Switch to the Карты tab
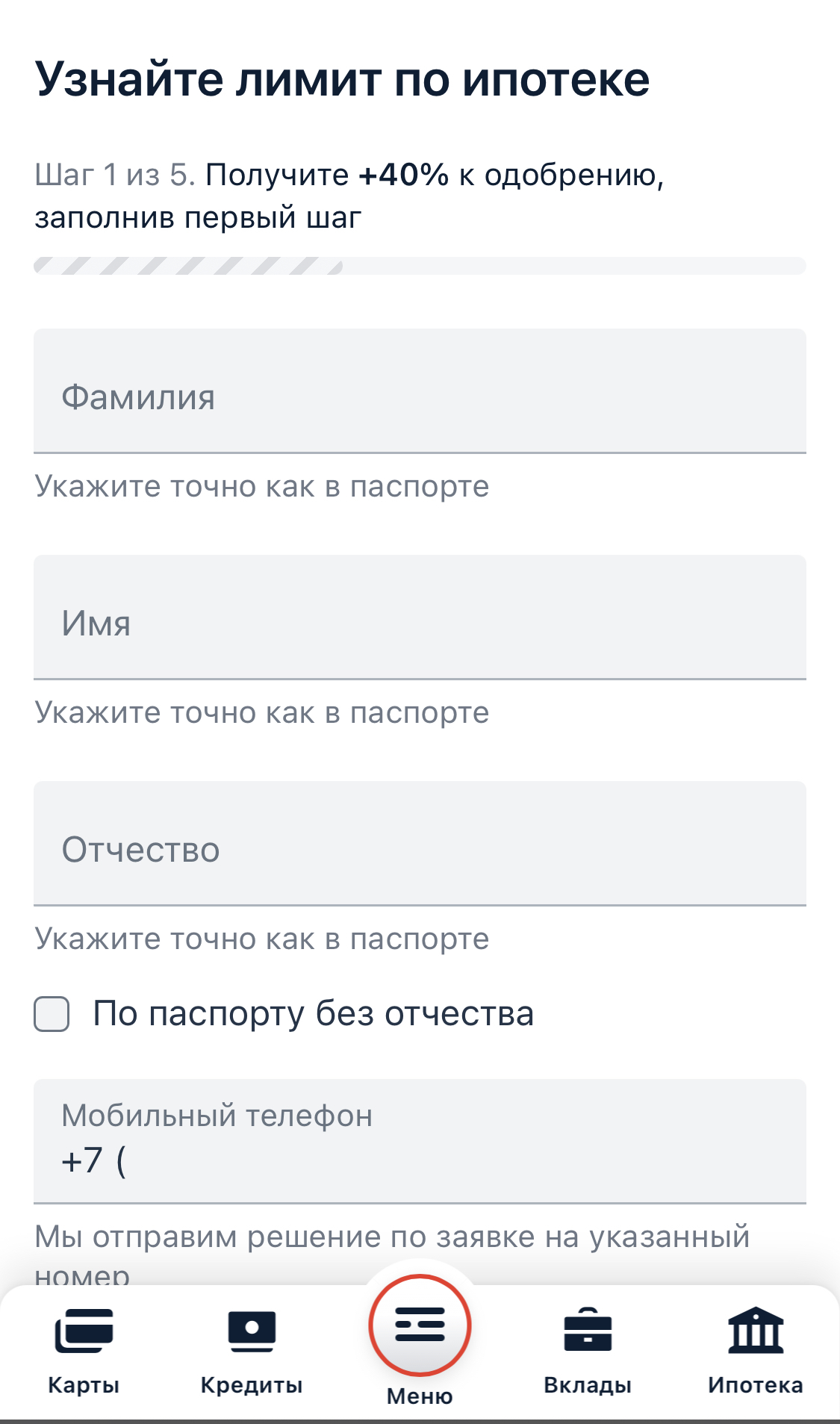Image resolution: width=840 pixels, height=1424 pixels. (84, 1350)
